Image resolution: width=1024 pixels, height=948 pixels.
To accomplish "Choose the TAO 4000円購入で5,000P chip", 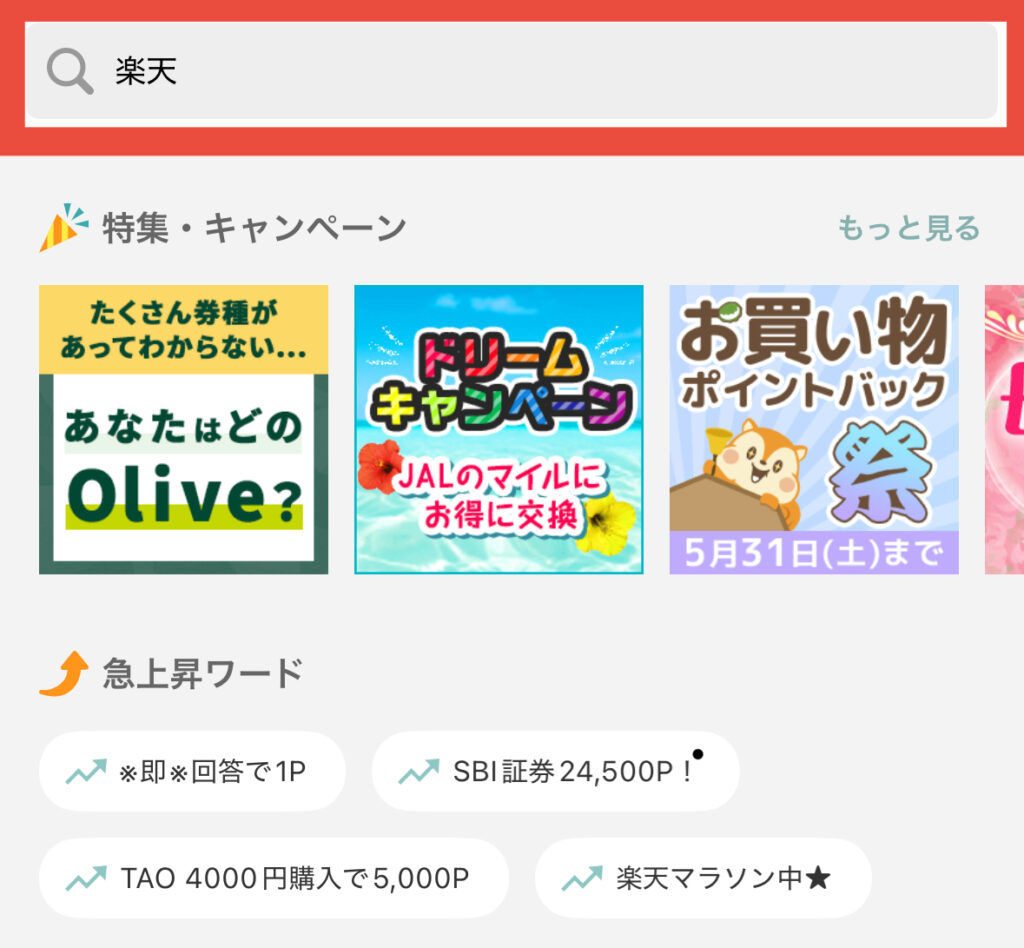I will coord(273,878).
